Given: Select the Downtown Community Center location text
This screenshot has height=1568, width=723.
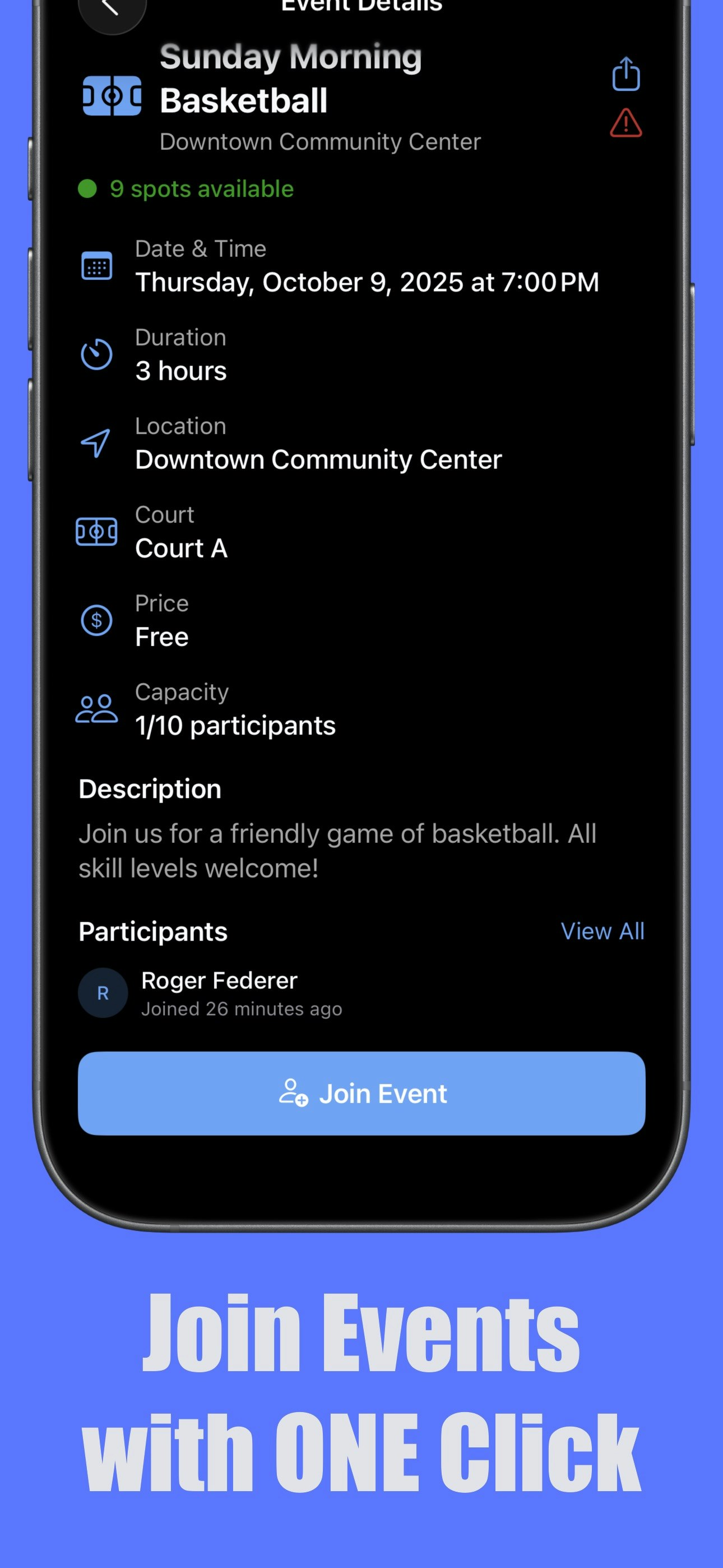Looking at the screenshot, I should pos(318,459).
